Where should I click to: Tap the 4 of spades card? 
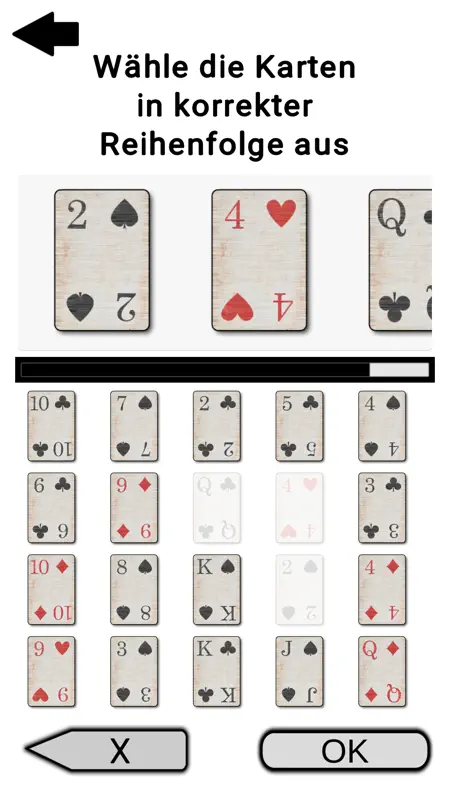pos(382,426)
